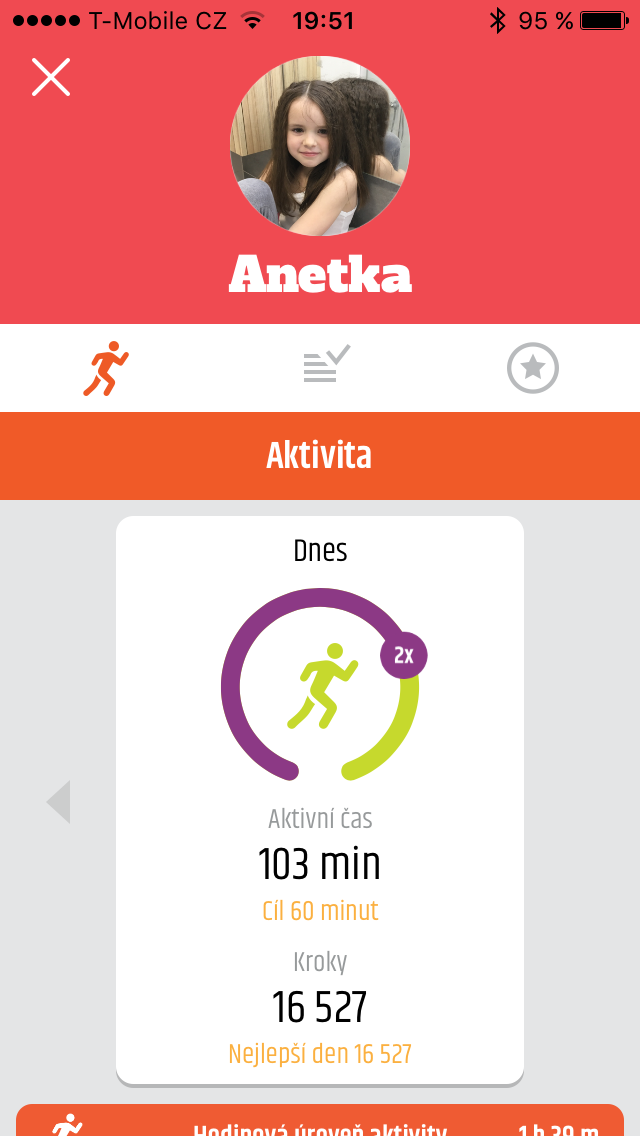
Task: Open the checklist tasks tab
Action: click(326, 366)
